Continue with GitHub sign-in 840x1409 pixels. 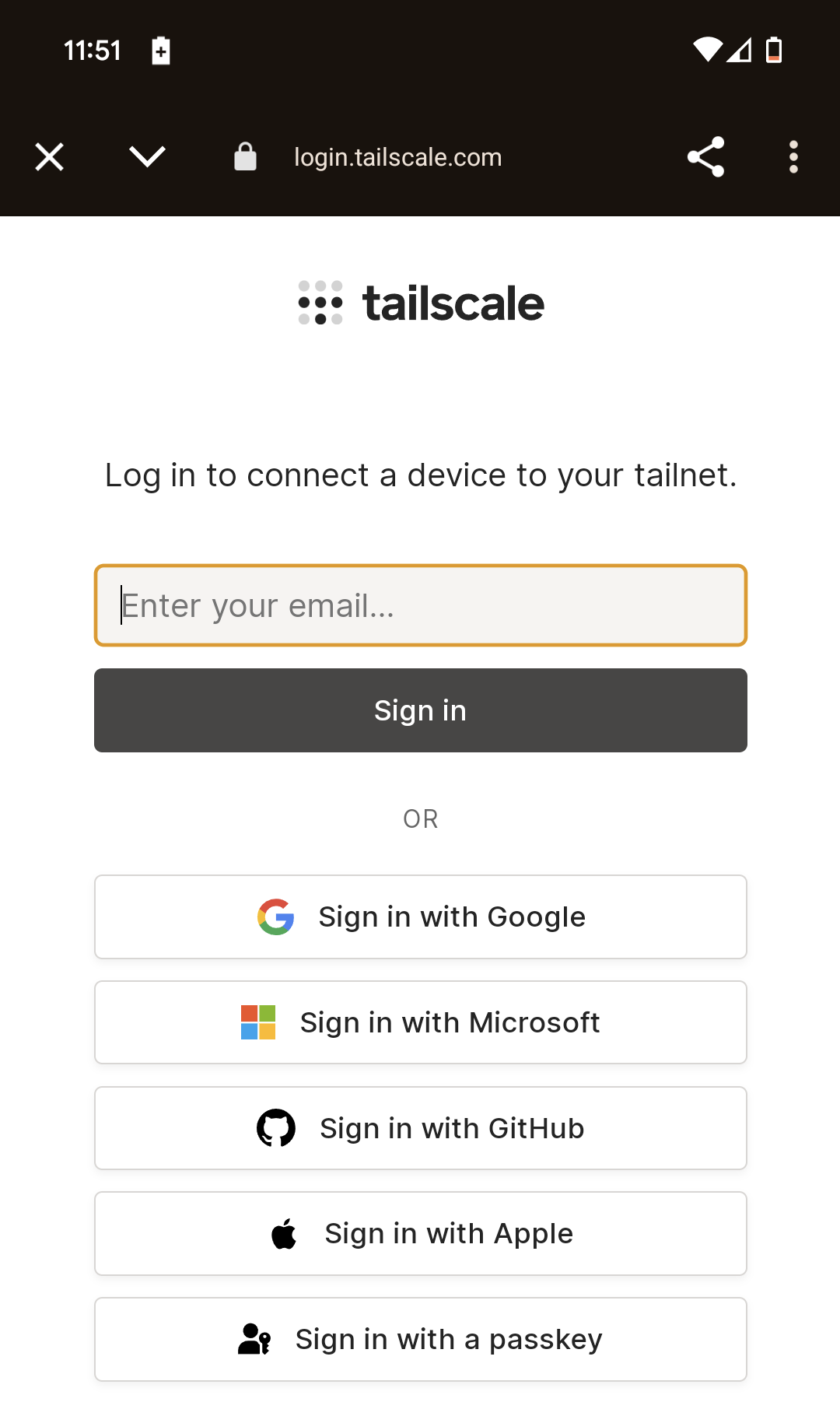pos(421,1128)
